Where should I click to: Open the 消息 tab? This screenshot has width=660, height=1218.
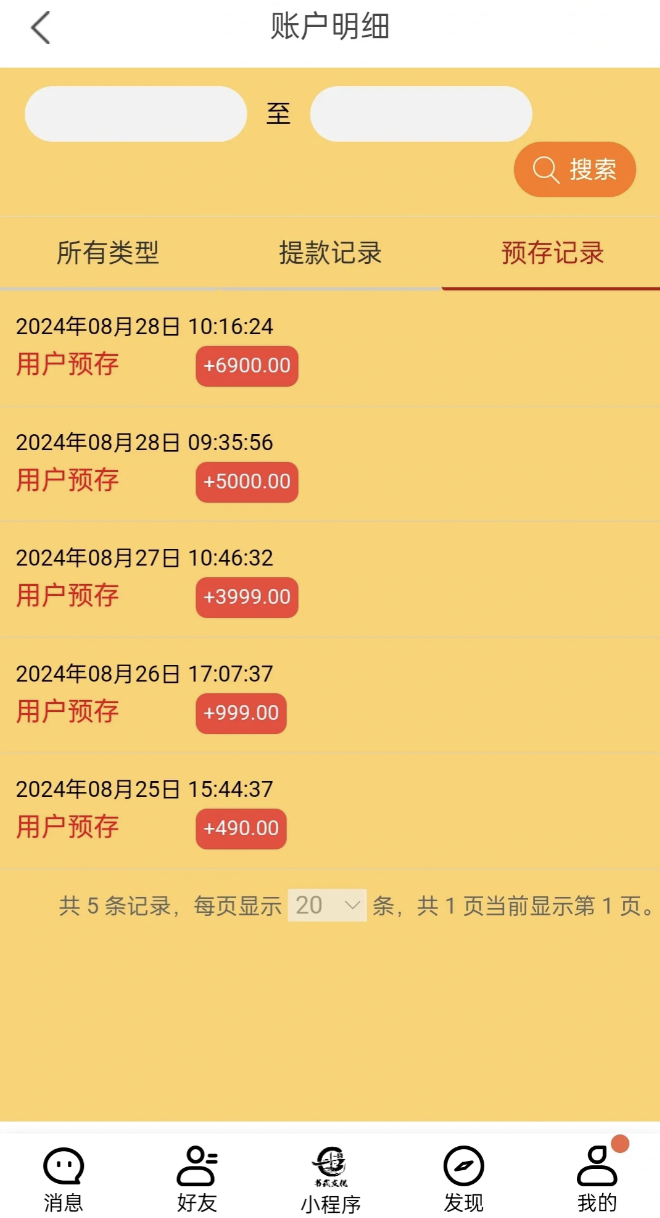click(64, 1178)
